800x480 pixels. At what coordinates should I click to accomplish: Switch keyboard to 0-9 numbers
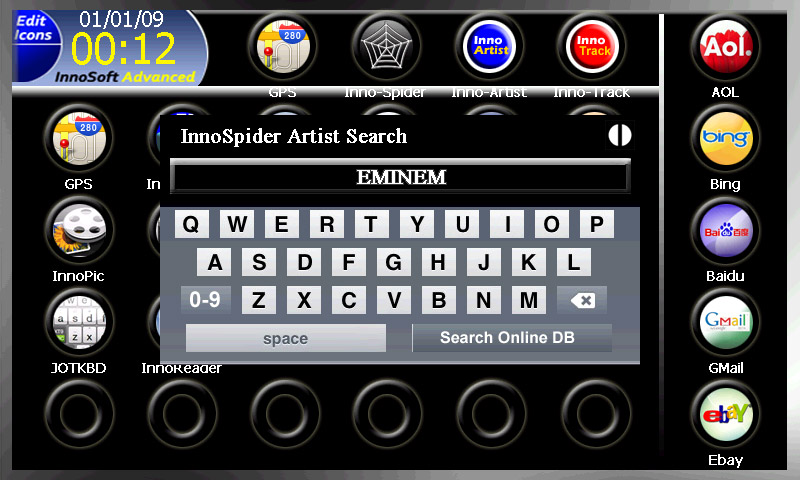pyautogui.click(x=205, y=300)
